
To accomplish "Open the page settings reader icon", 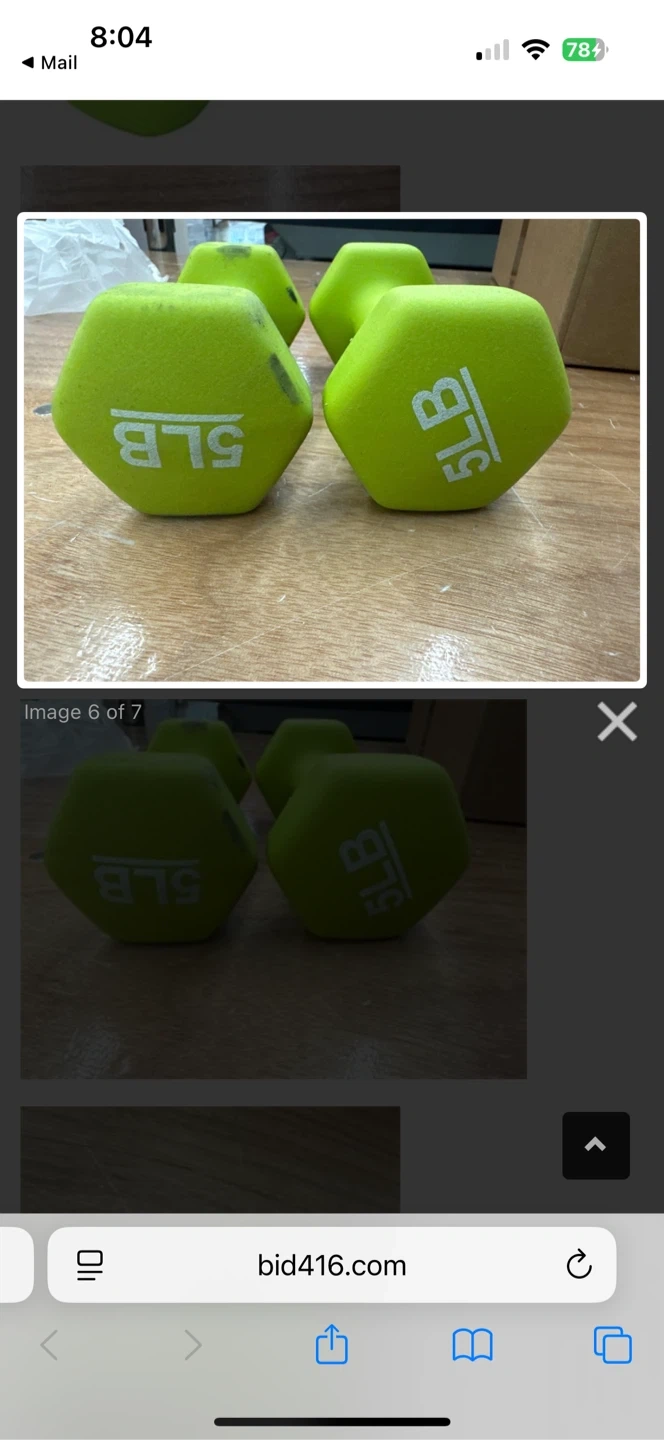I will point(91,1265).
